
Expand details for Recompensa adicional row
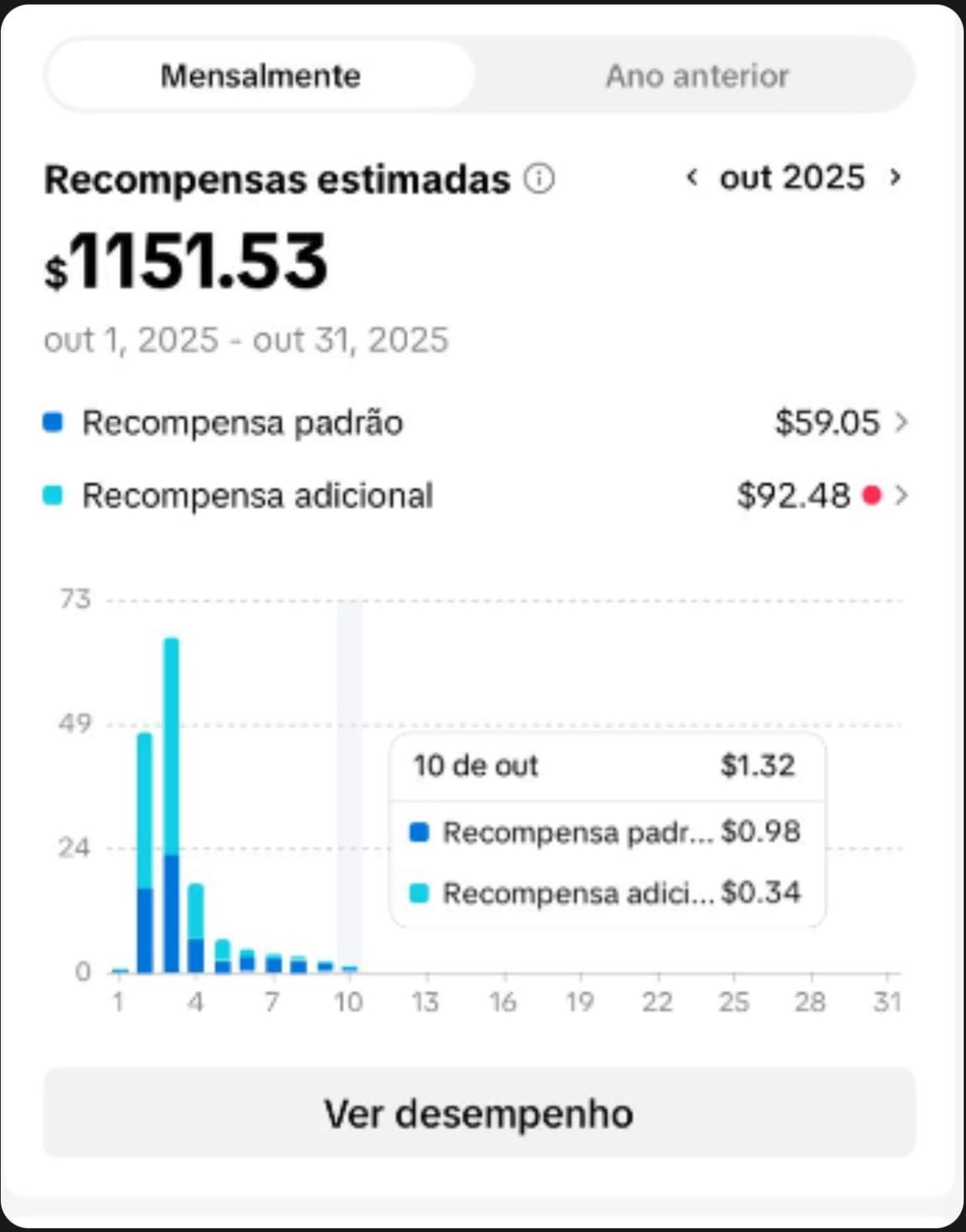[x=903, y=497]
